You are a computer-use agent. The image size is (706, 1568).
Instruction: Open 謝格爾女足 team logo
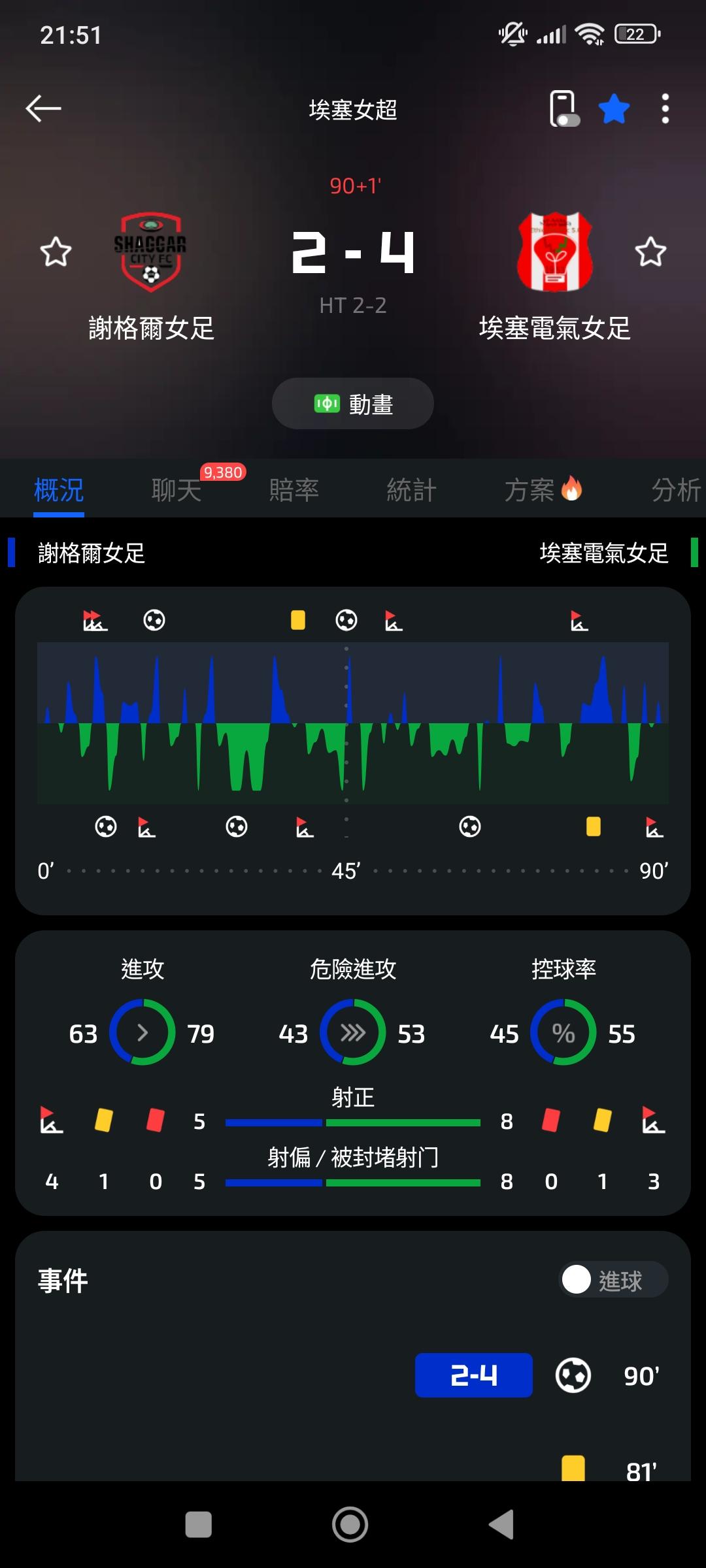(151, 252)
